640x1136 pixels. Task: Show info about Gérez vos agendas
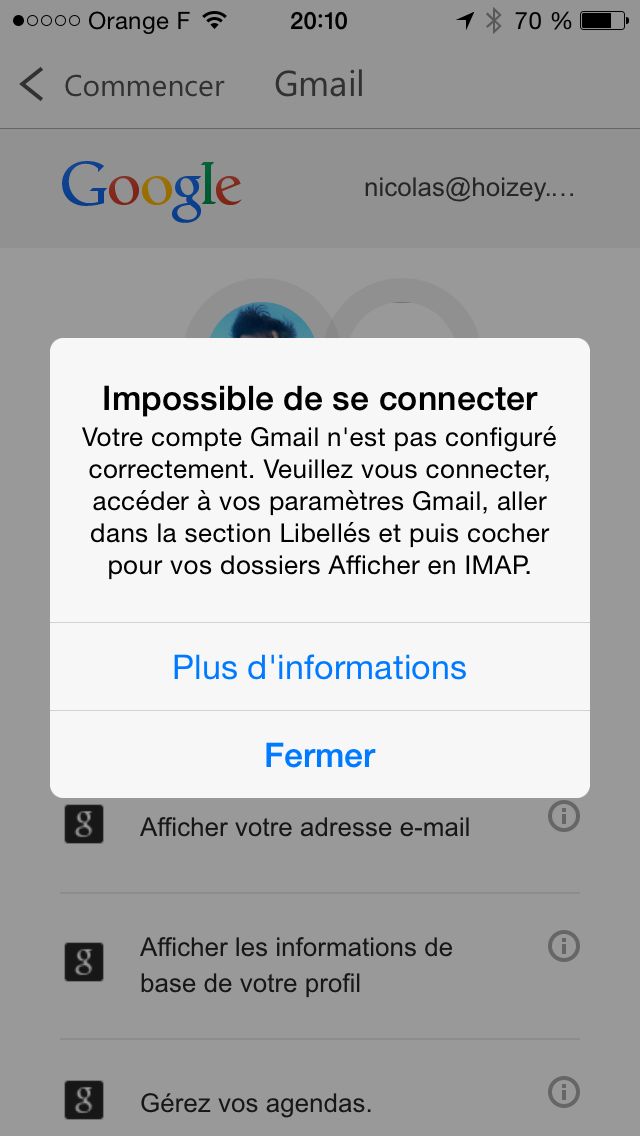564,1089
